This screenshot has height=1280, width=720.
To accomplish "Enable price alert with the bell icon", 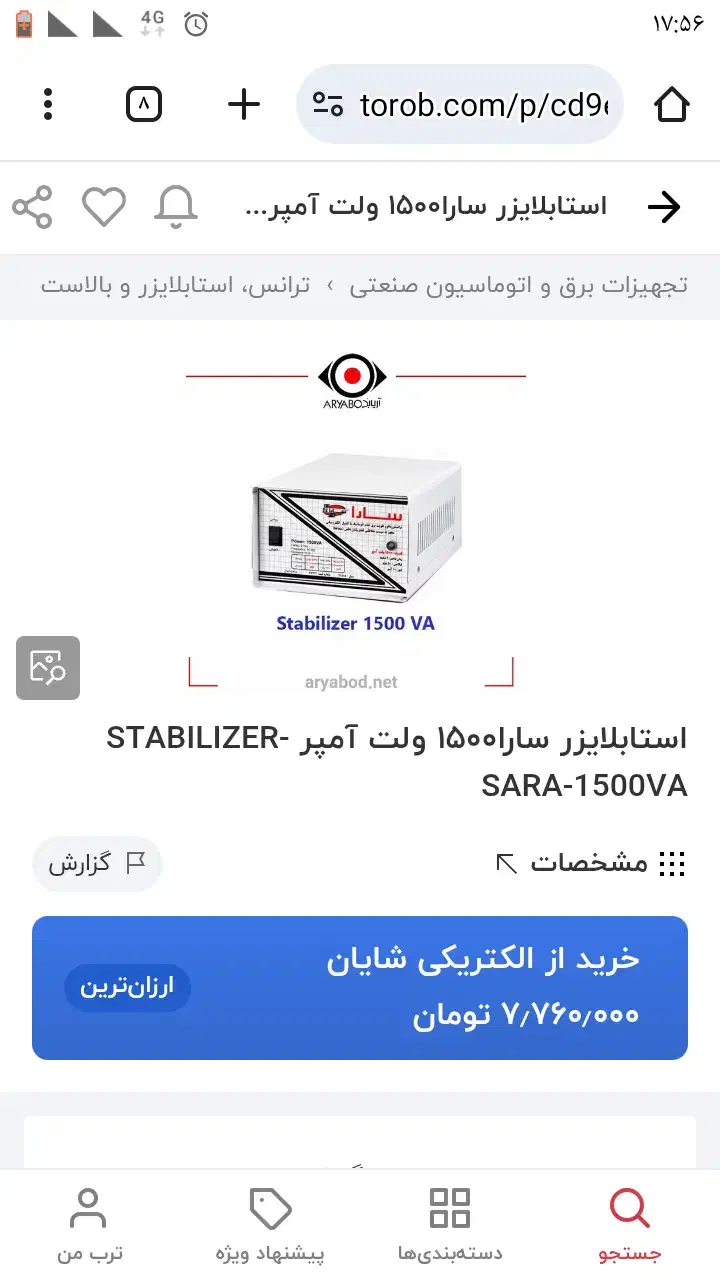I will 176,207.
